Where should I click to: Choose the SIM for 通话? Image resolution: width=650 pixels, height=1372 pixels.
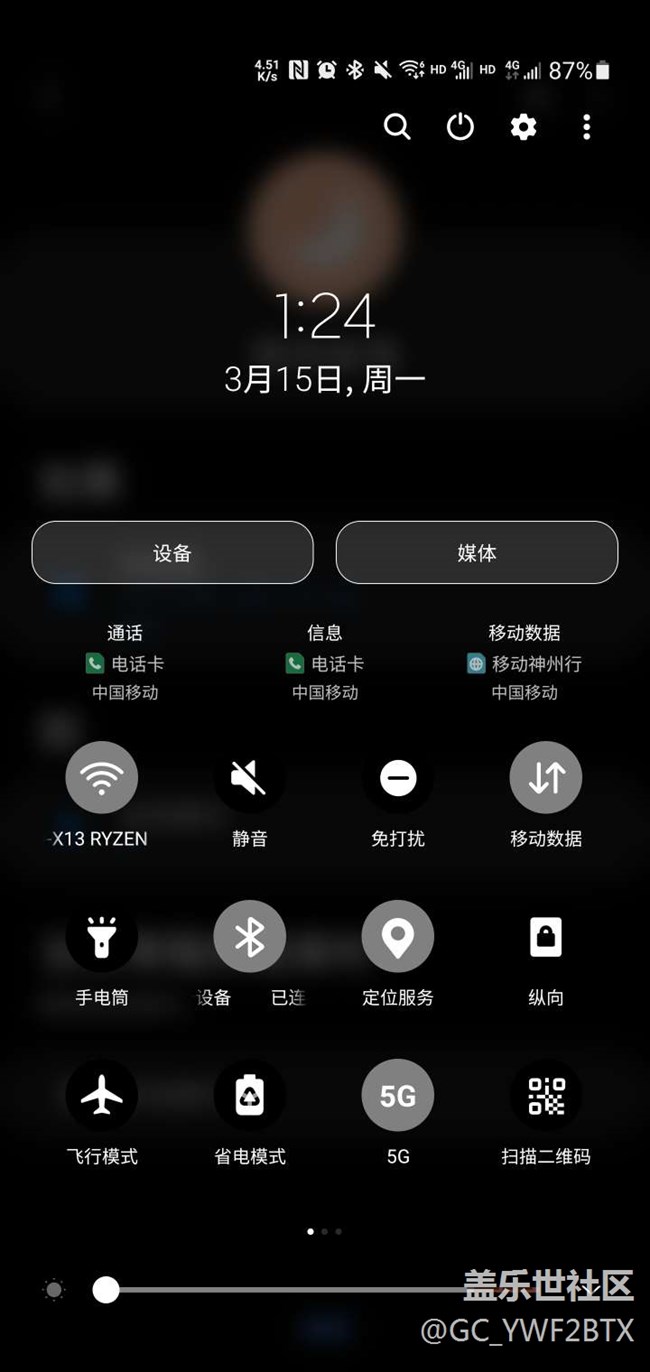click(x=125, y=662)
